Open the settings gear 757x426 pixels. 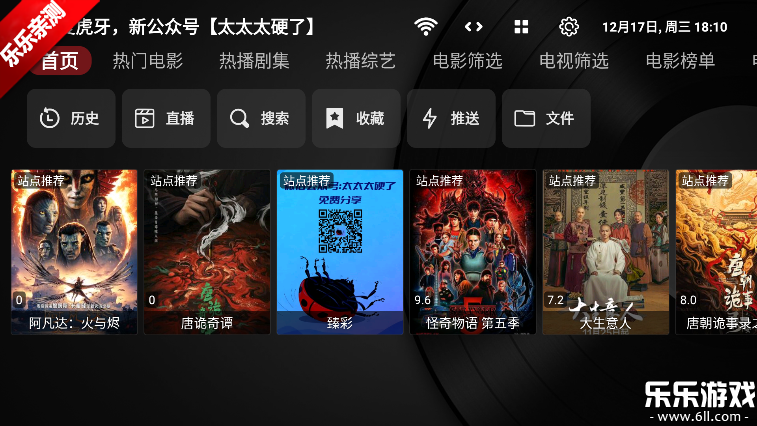pos(569,26)
